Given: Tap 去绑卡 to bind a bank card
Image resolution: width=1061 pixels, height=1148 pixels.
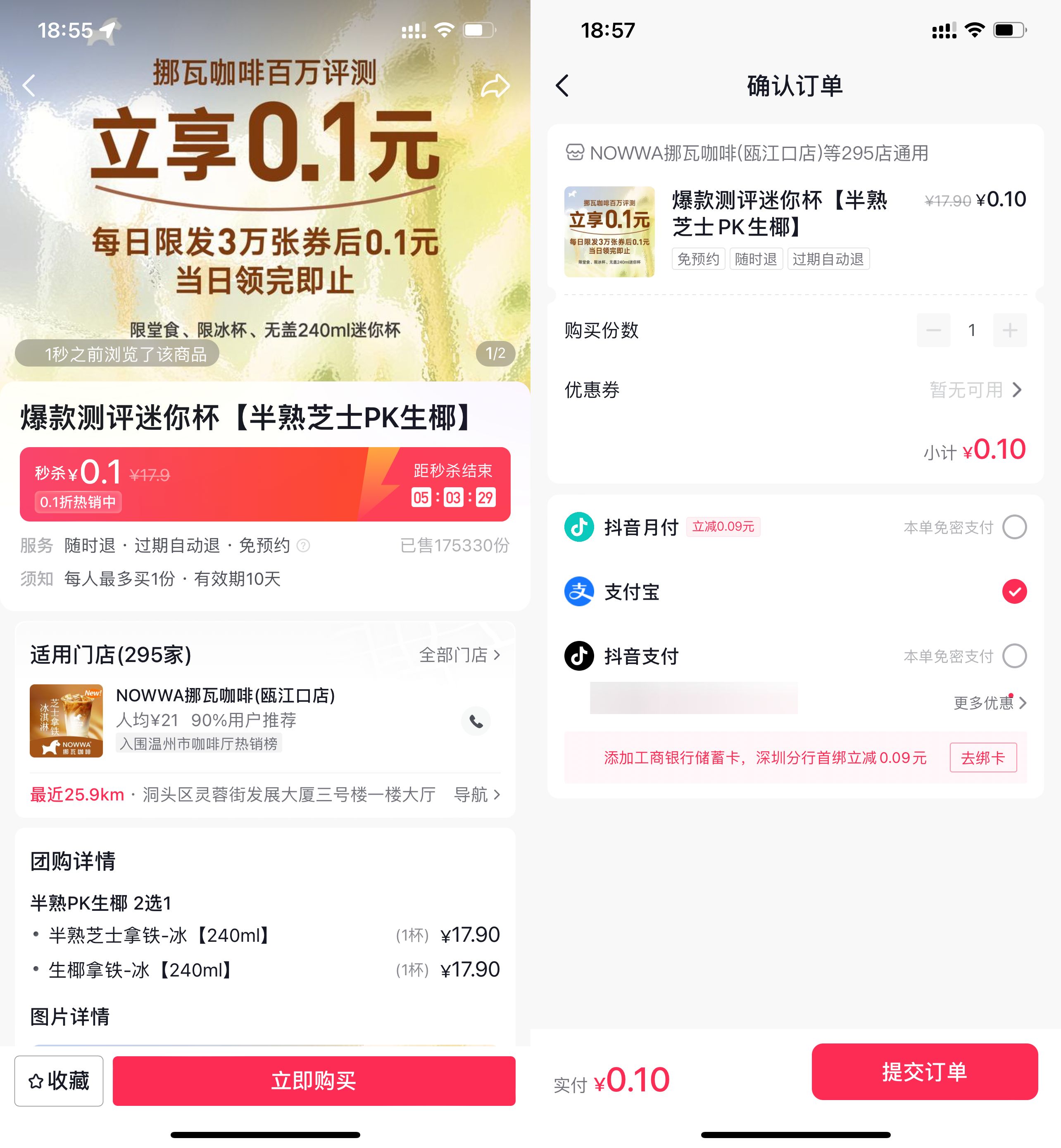Looking at the screenshot, I should [984, 757].
